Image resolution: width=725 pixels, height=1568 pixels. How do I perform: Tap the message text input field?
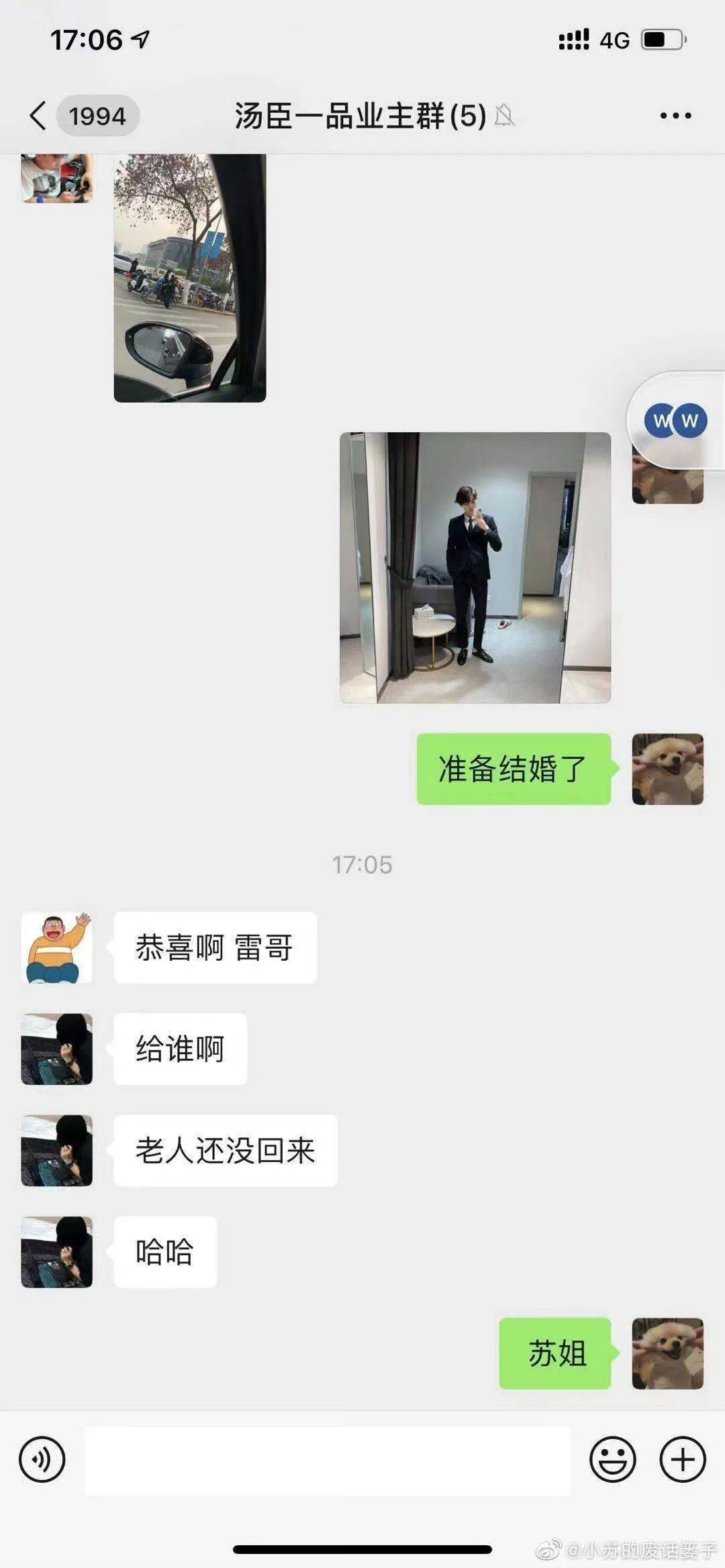[327, 1461]
